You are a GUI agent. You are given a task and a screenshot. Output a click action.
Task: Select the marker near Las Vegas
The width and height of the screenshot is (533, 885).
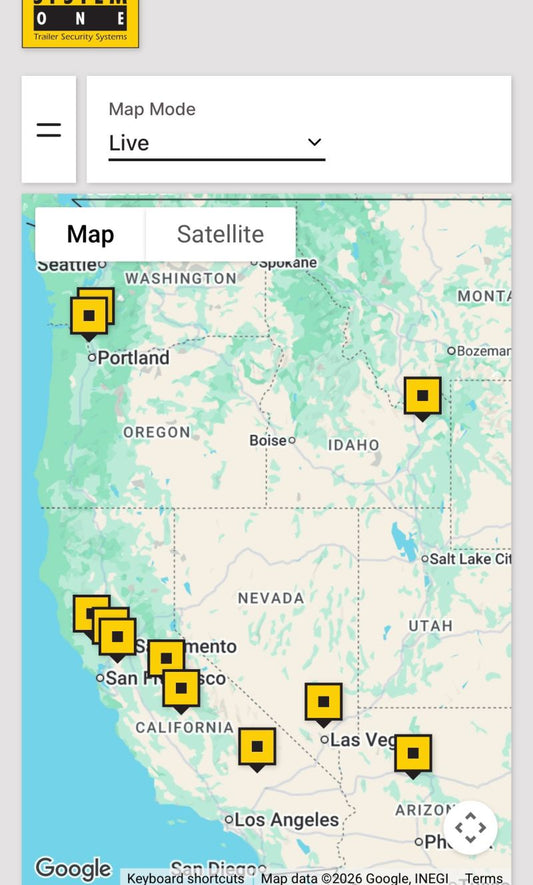[324, 704]
